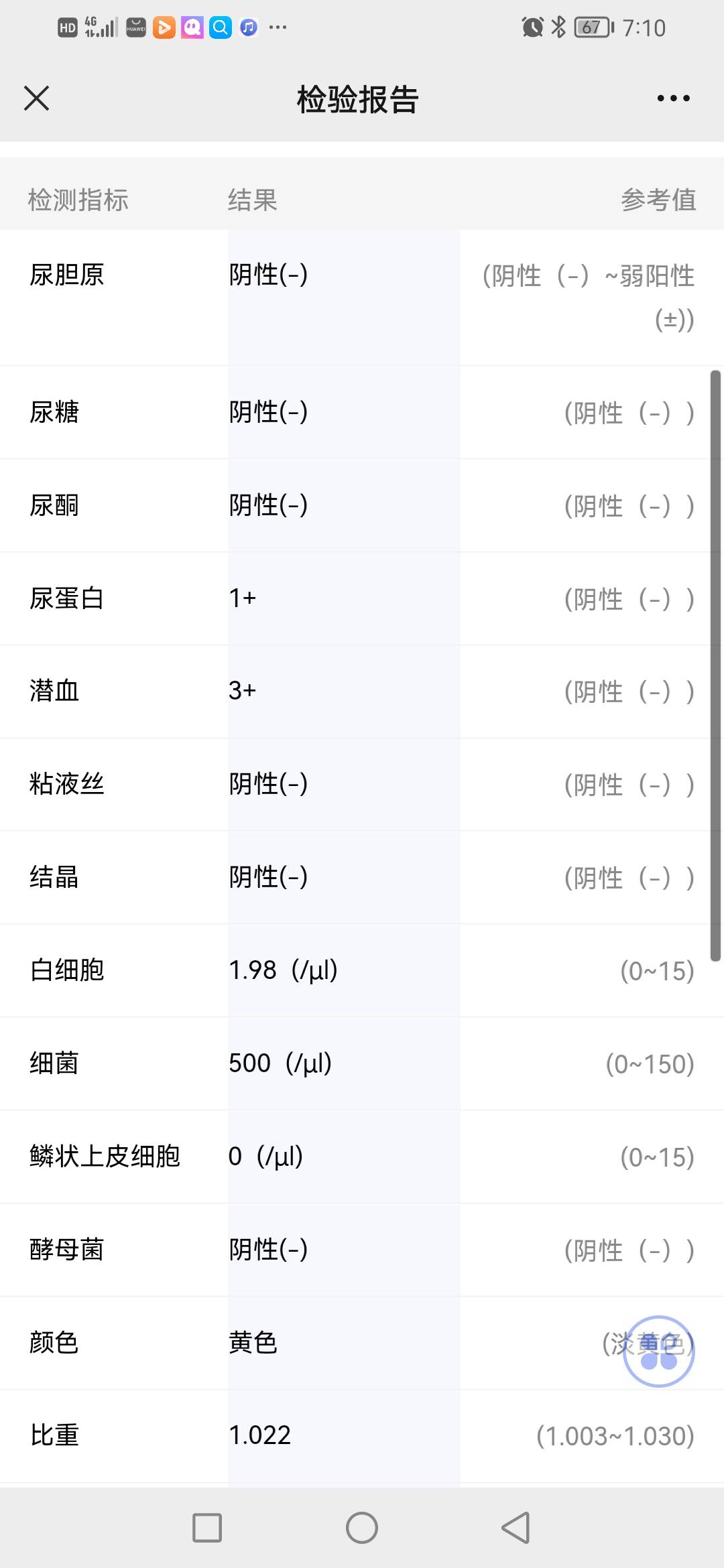Viewport: 724px width, 1568px height.
Task: Expand the overflow notifications via status bar ellipsis
Action: pyautogui.click(x=276, y=27)
